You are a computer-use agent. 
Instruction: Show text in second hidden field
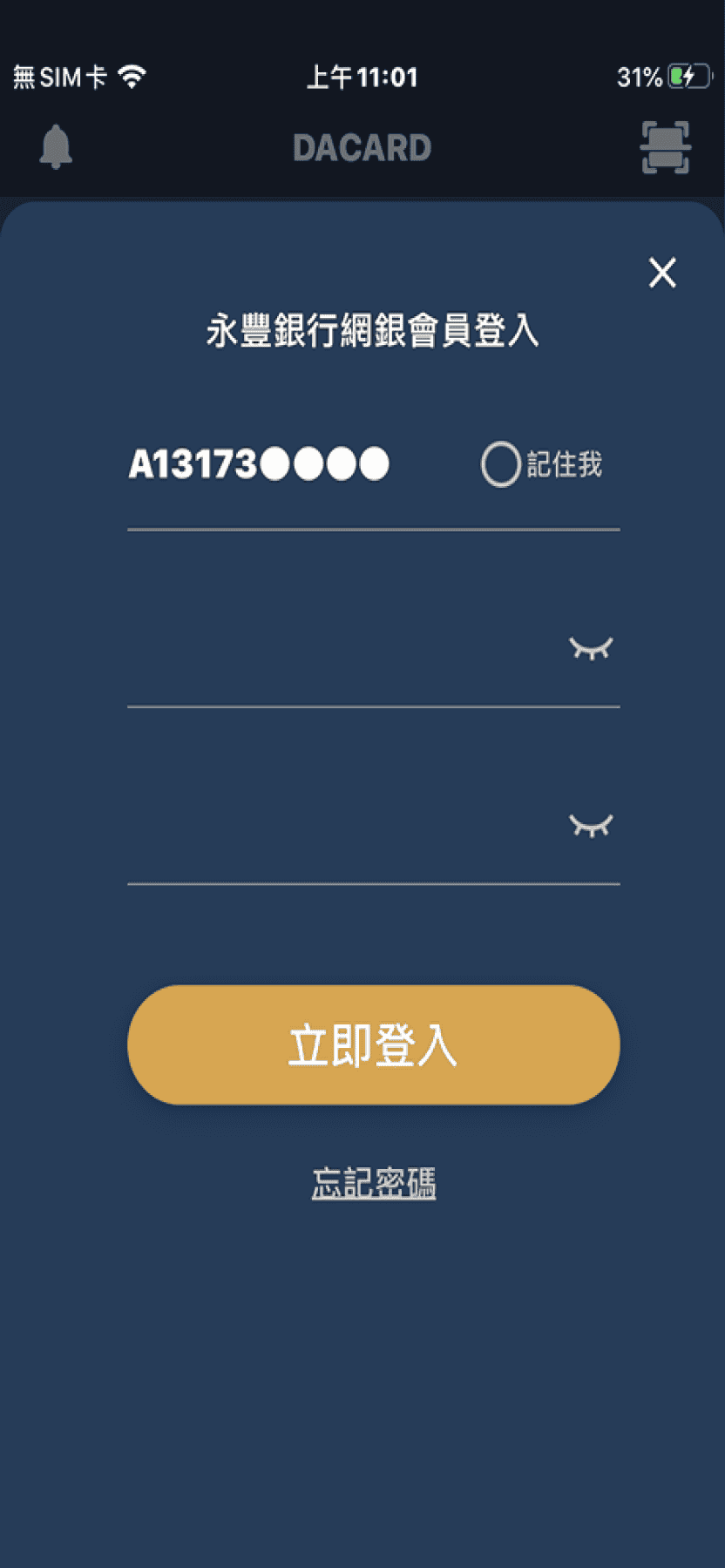coord(591,825)
